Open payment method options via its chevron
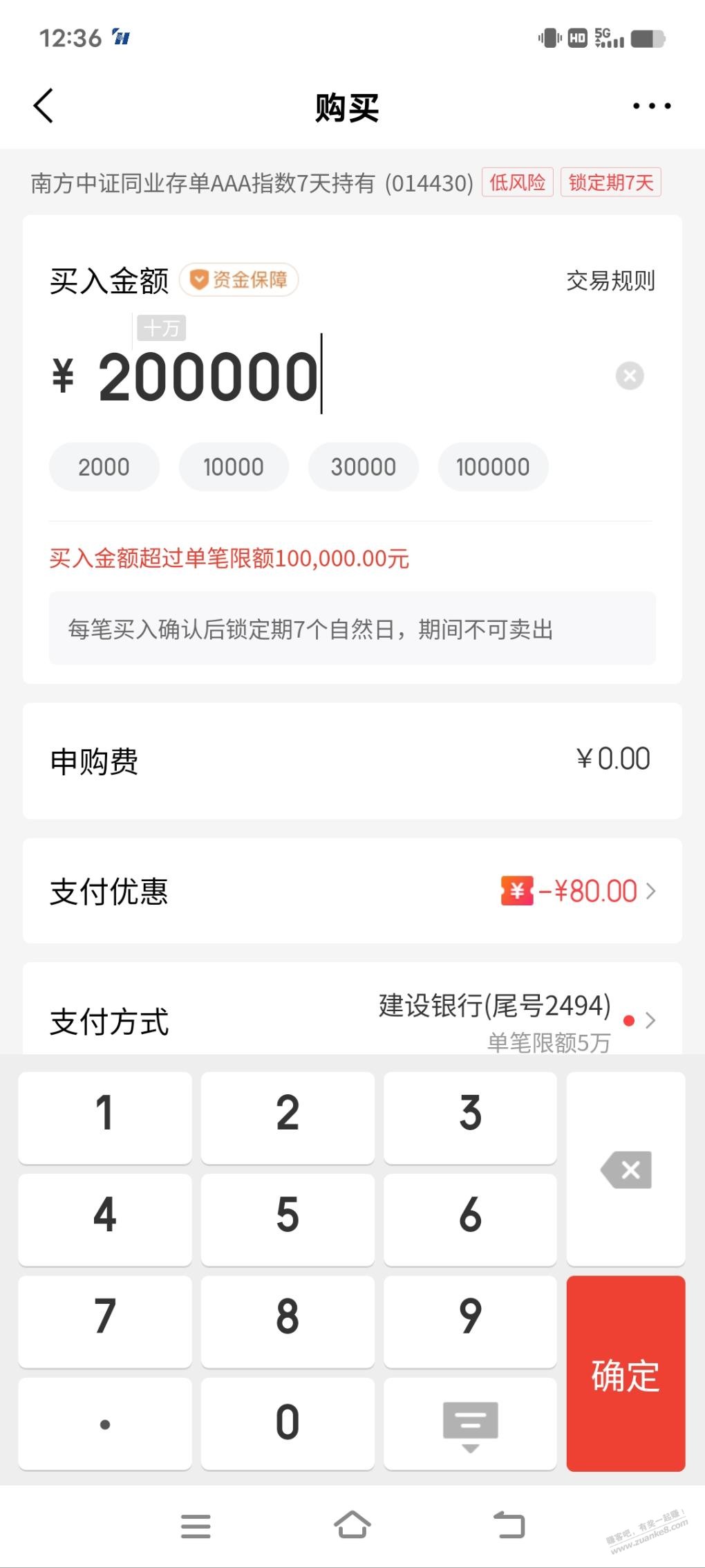The width and height of the screenshot is (705, 1568). click(650, 1020)
